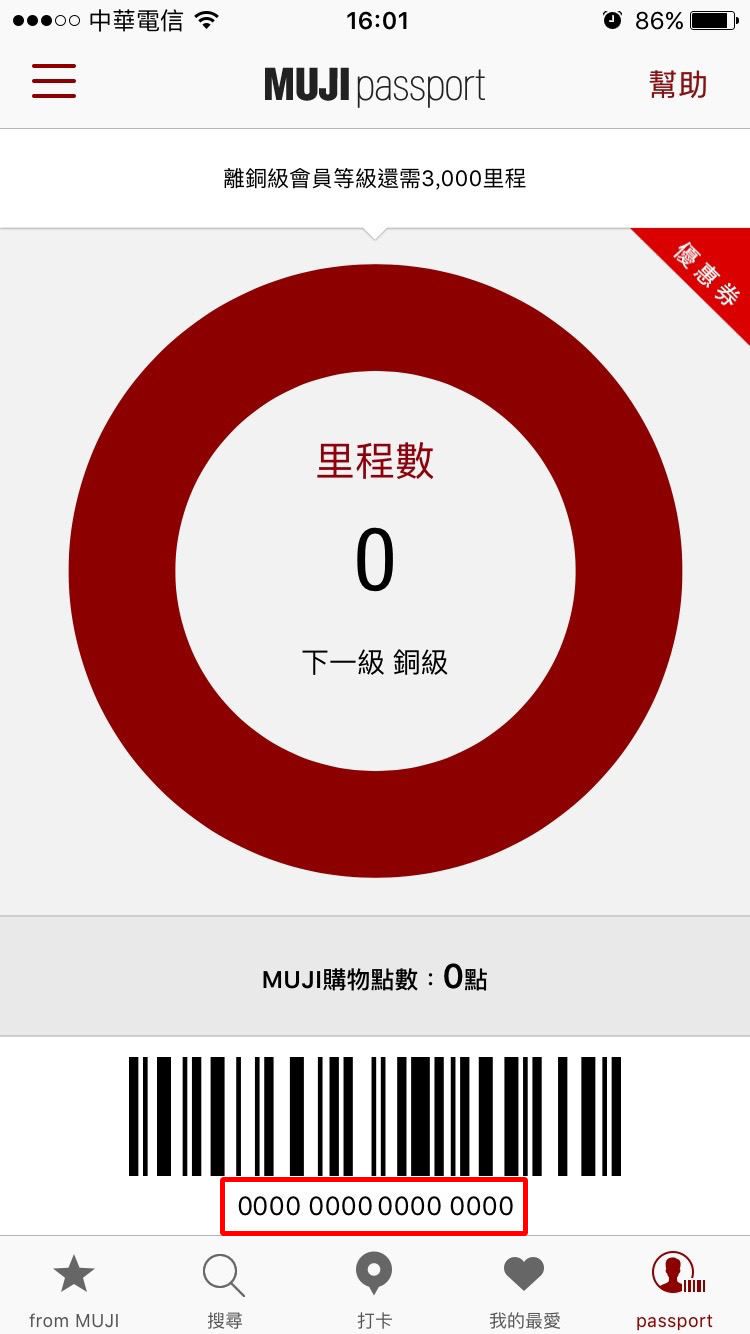Go to the 我的最愛 favorites tab
The height and width of the screenshot is (1334, 750).
tap(524, 1291)
